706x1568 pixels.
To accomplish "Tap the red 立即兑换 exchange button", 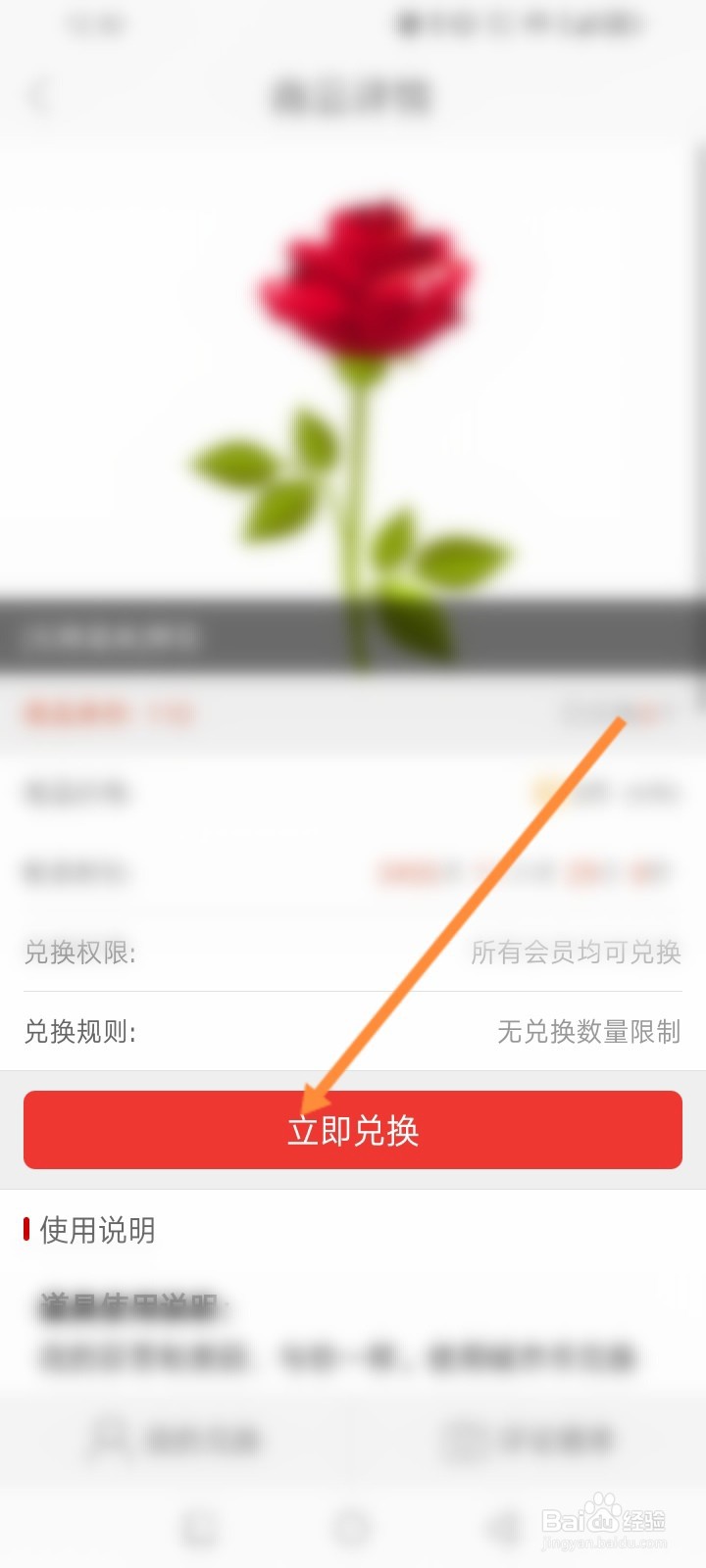I will [x=353, y=1129].
